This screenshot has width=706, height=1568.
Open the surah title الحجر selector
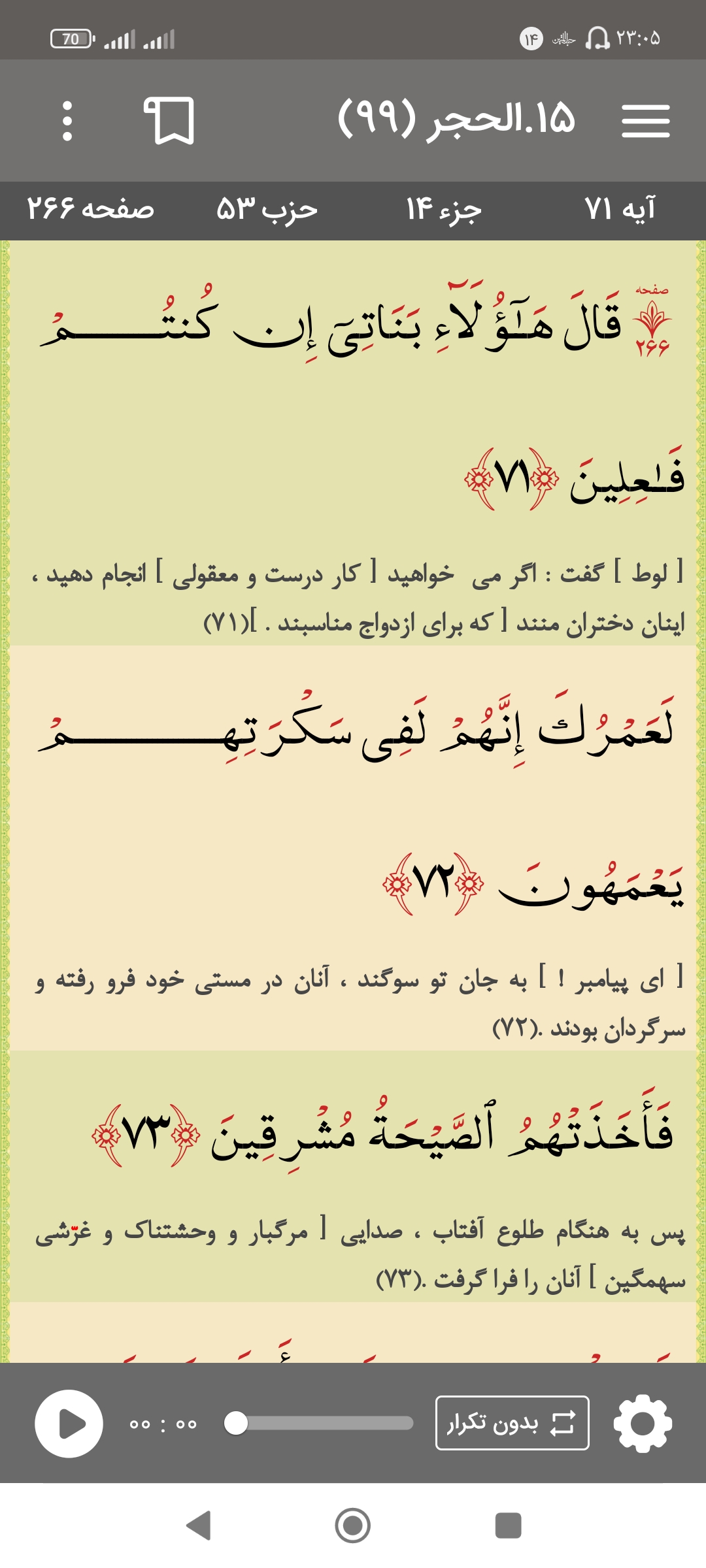pos(456,120)
